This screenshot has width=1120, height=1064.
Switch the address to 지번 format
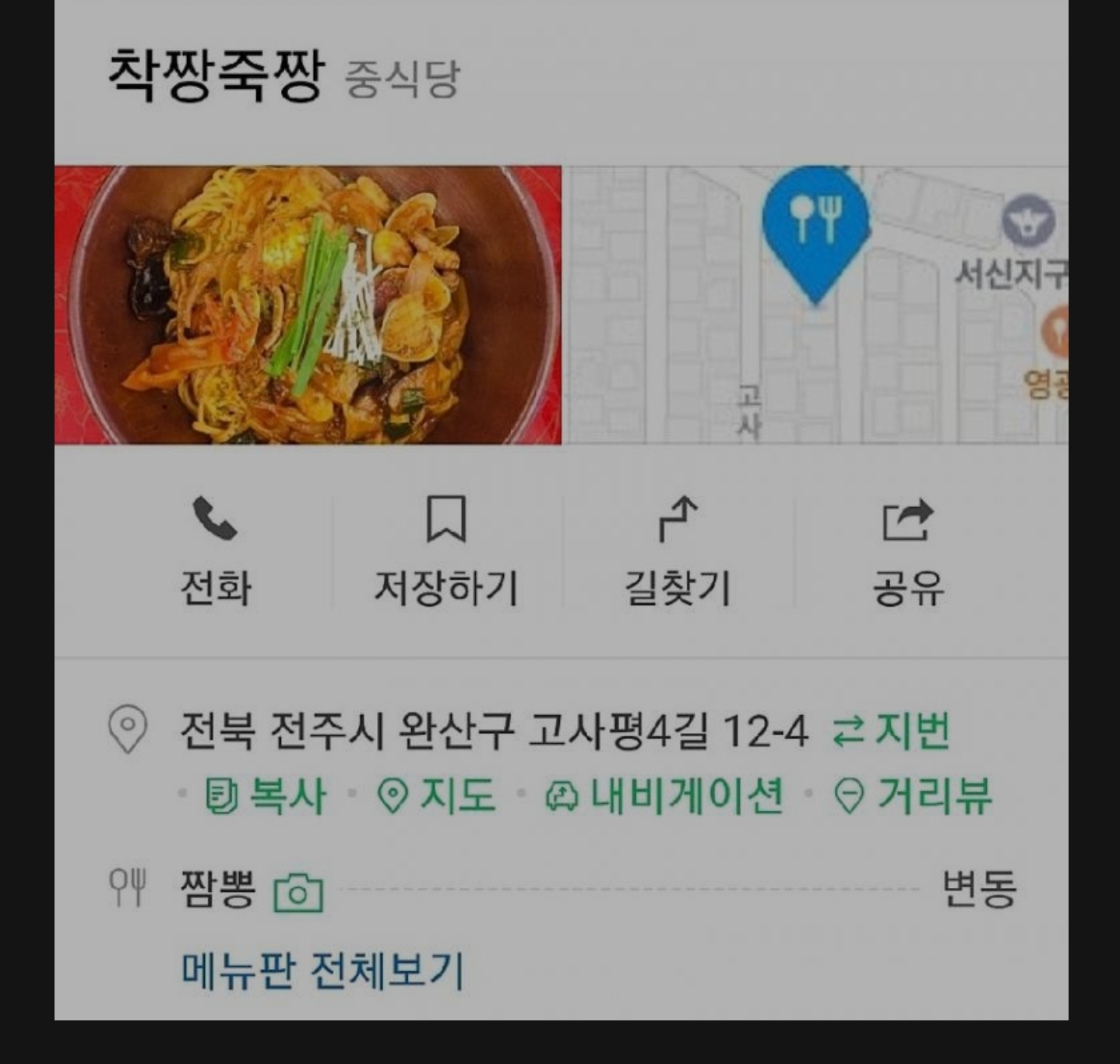[892, 731]
